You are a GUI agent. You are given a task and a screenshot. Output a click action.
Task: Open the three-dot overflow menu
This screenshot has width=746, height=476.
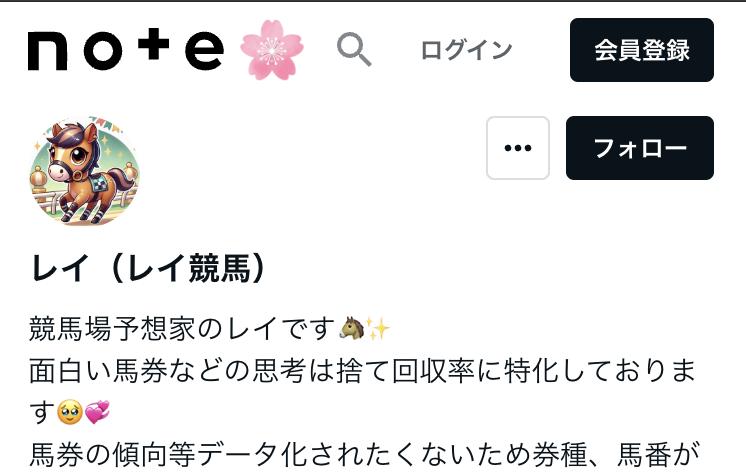518,148
